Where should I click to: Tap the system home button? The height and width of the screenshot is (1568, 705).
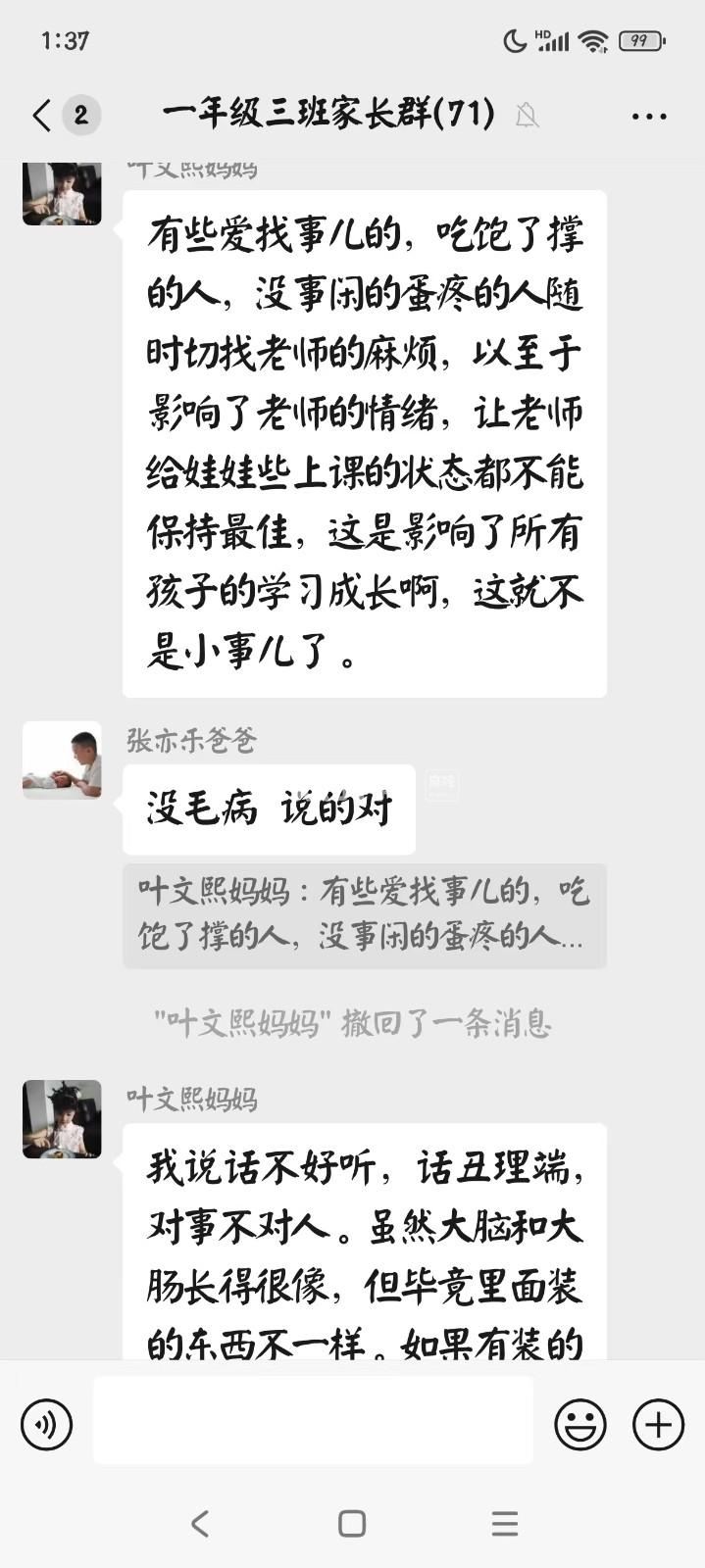click(352, 1523)
